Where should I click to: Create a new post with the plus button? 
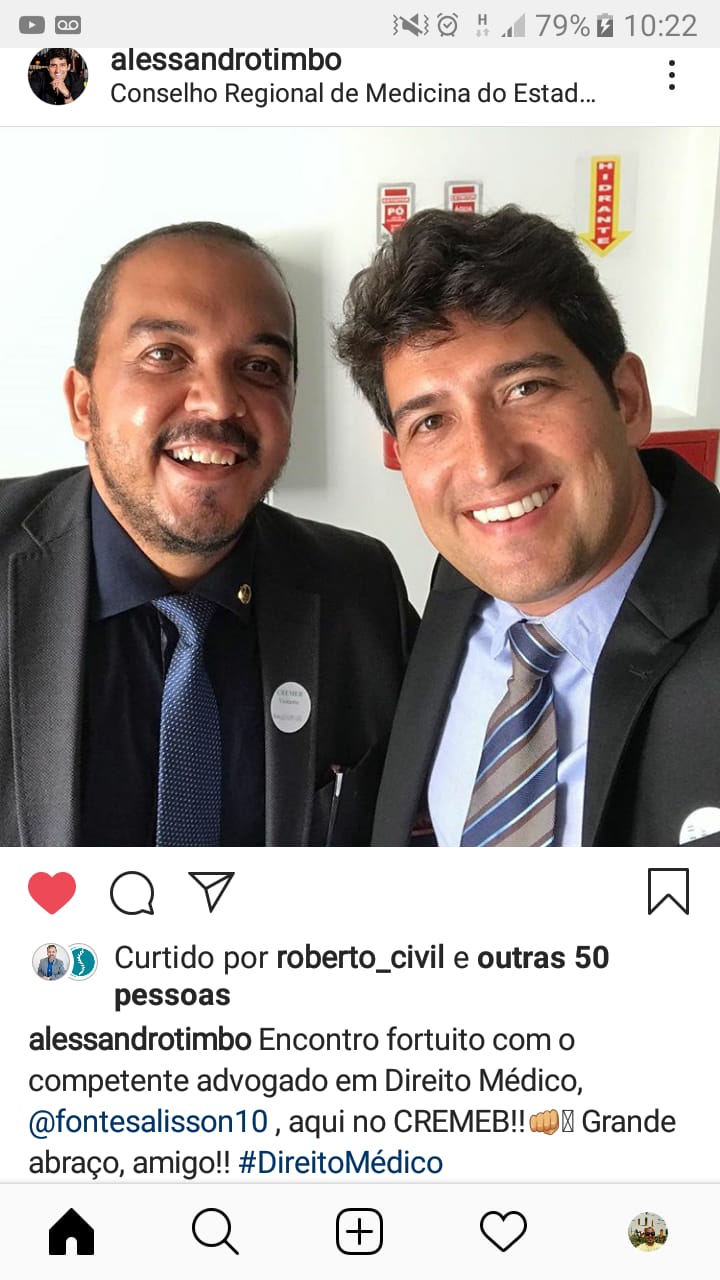360,1232
